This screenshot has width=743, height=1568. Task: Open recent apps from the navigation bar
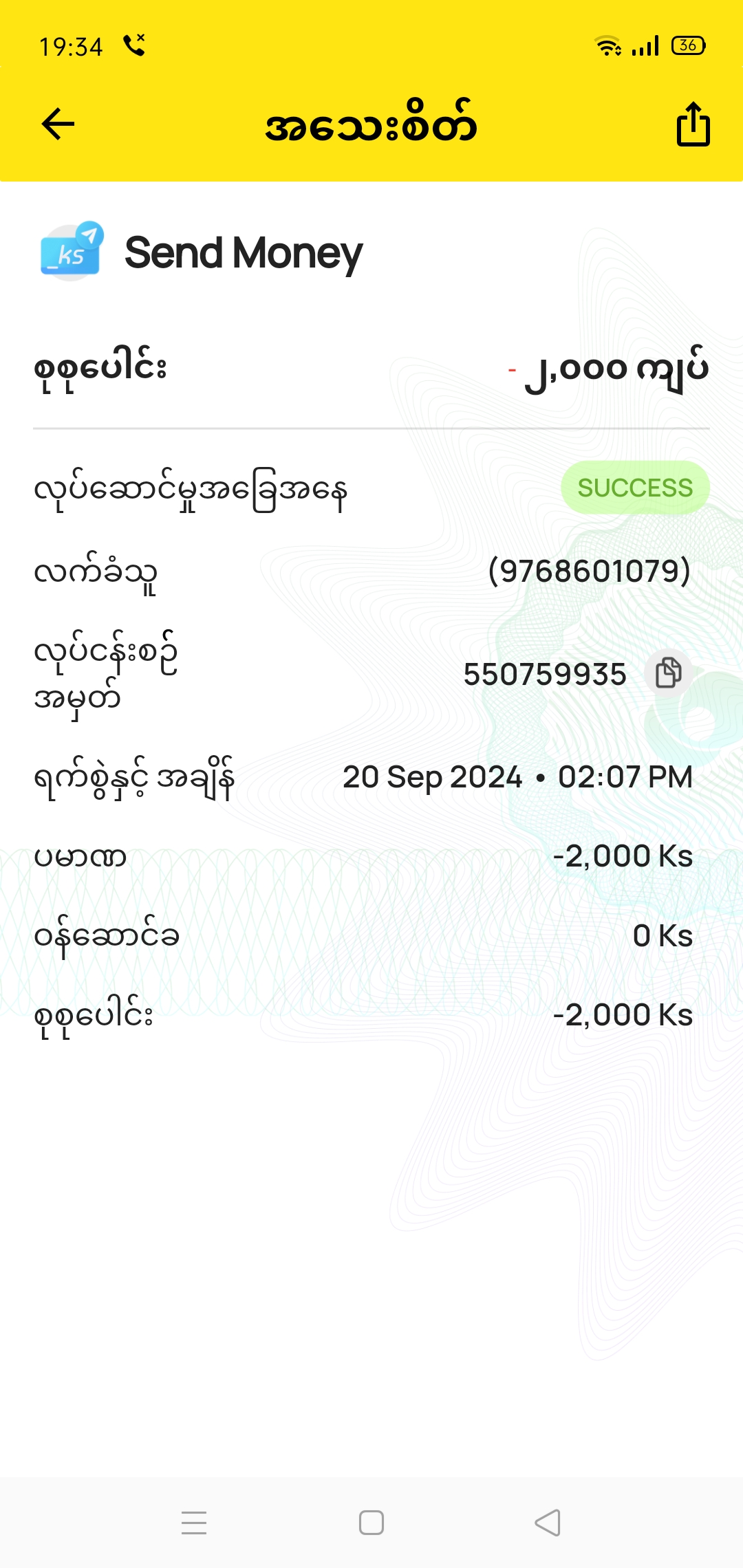(x=194, y=1523)
